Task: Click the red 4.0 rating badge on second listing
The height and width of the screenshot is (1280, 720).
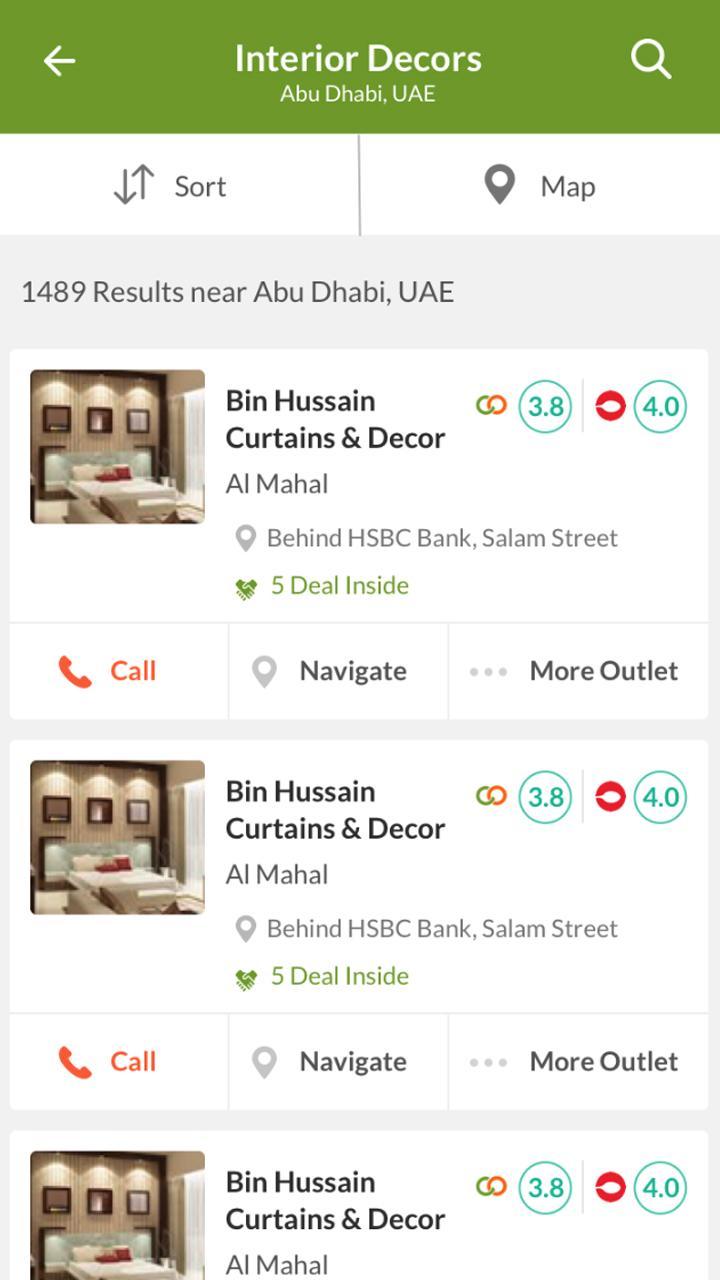Action: [x=659, y=797]
